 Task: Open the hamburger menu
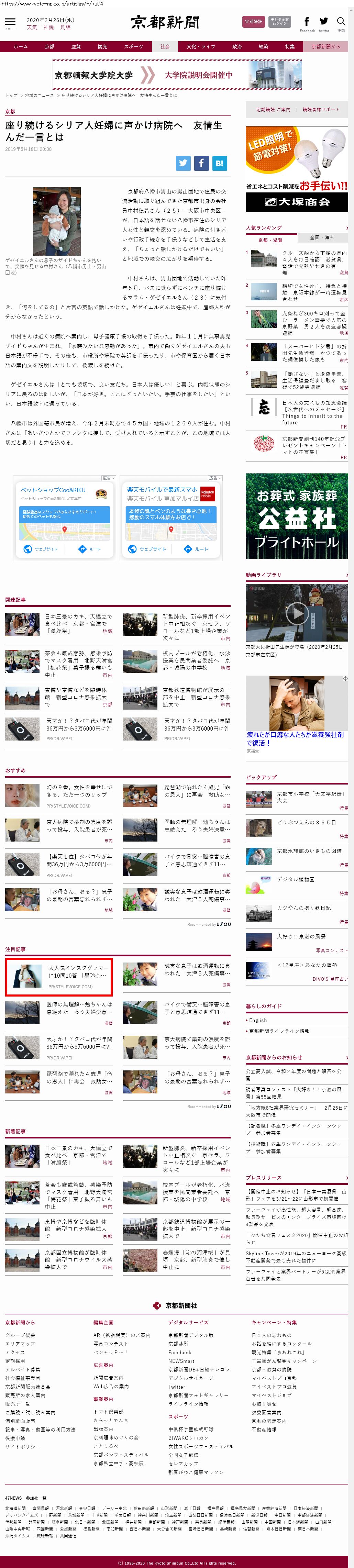(10, 23)
